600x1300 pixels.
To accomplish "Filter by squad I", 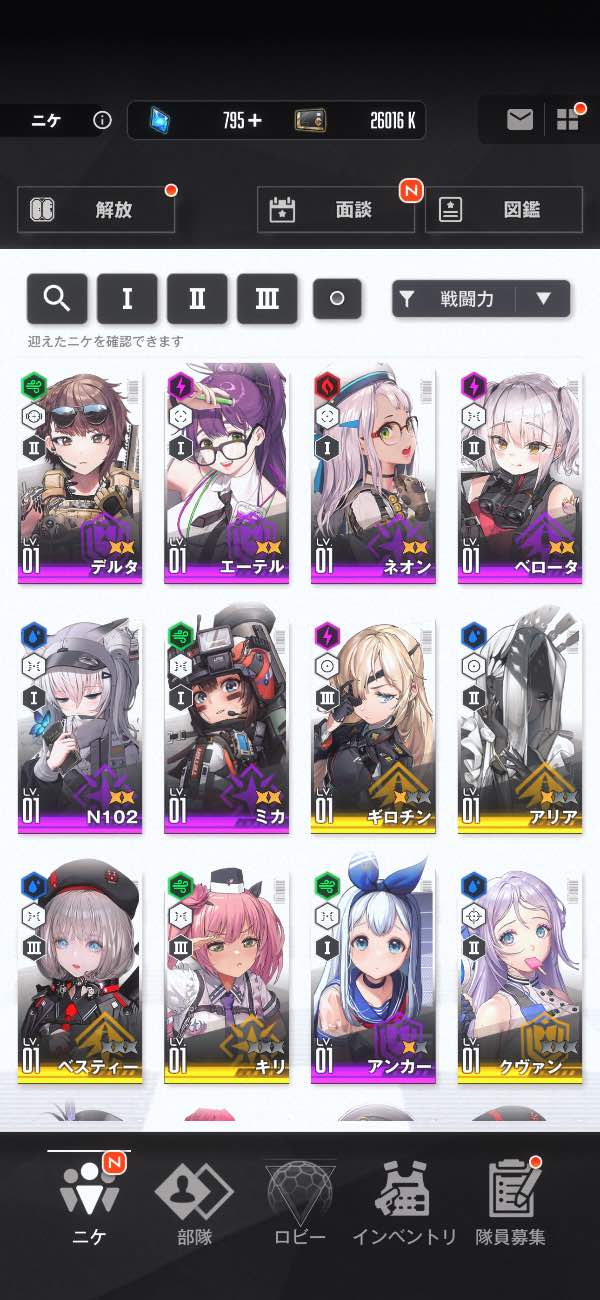I will point(127,298).
